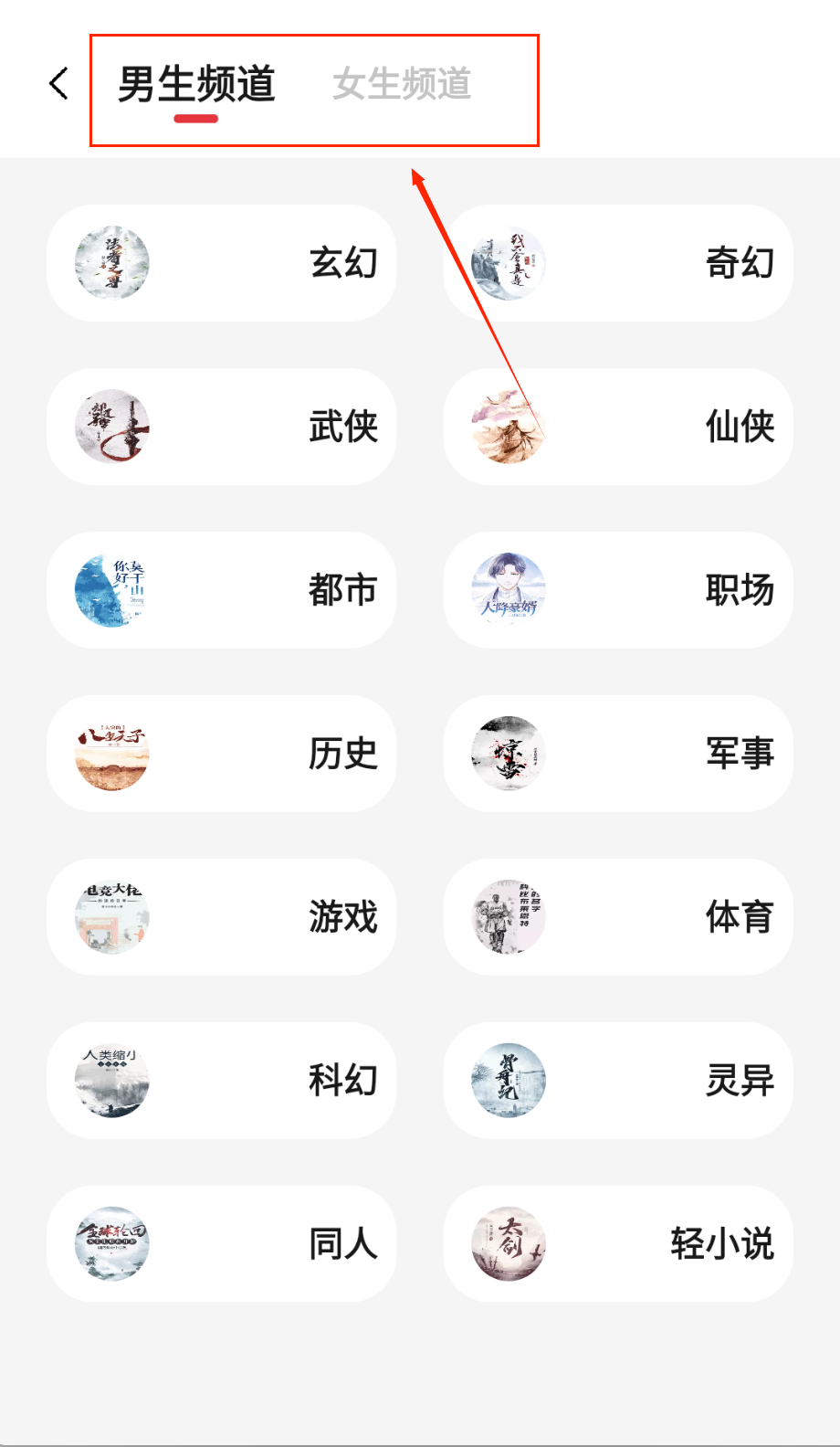Choose the 职场 category
This screenshot has height=1447, width=840.
tap(618, 590)
